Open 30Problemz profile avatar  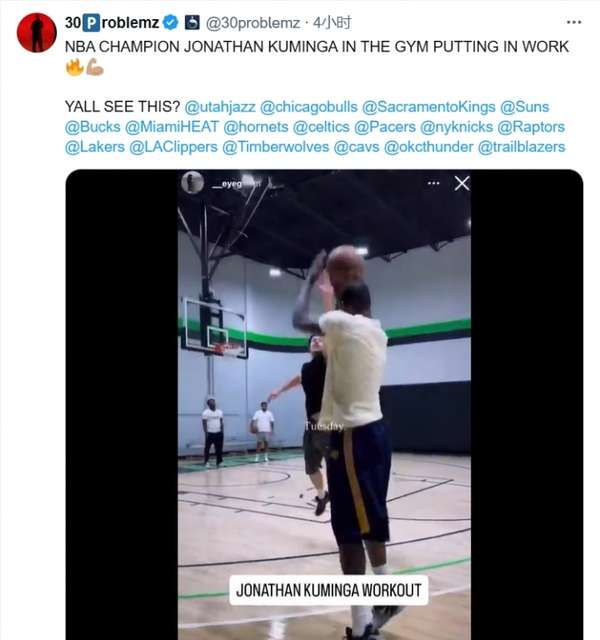coord(37,33)
